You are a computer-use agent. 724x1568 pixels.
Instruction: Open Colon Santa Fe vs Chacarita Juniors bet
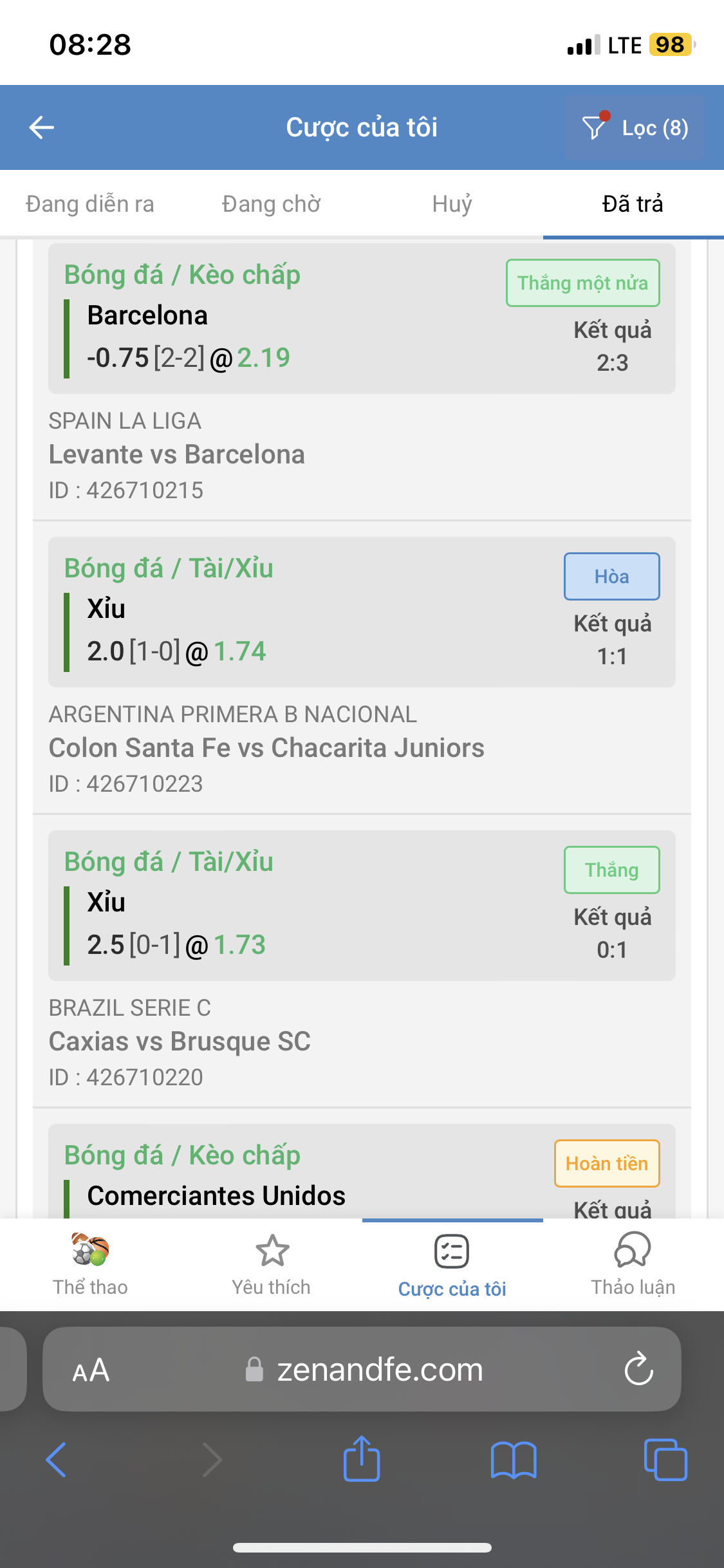(362, 675)
